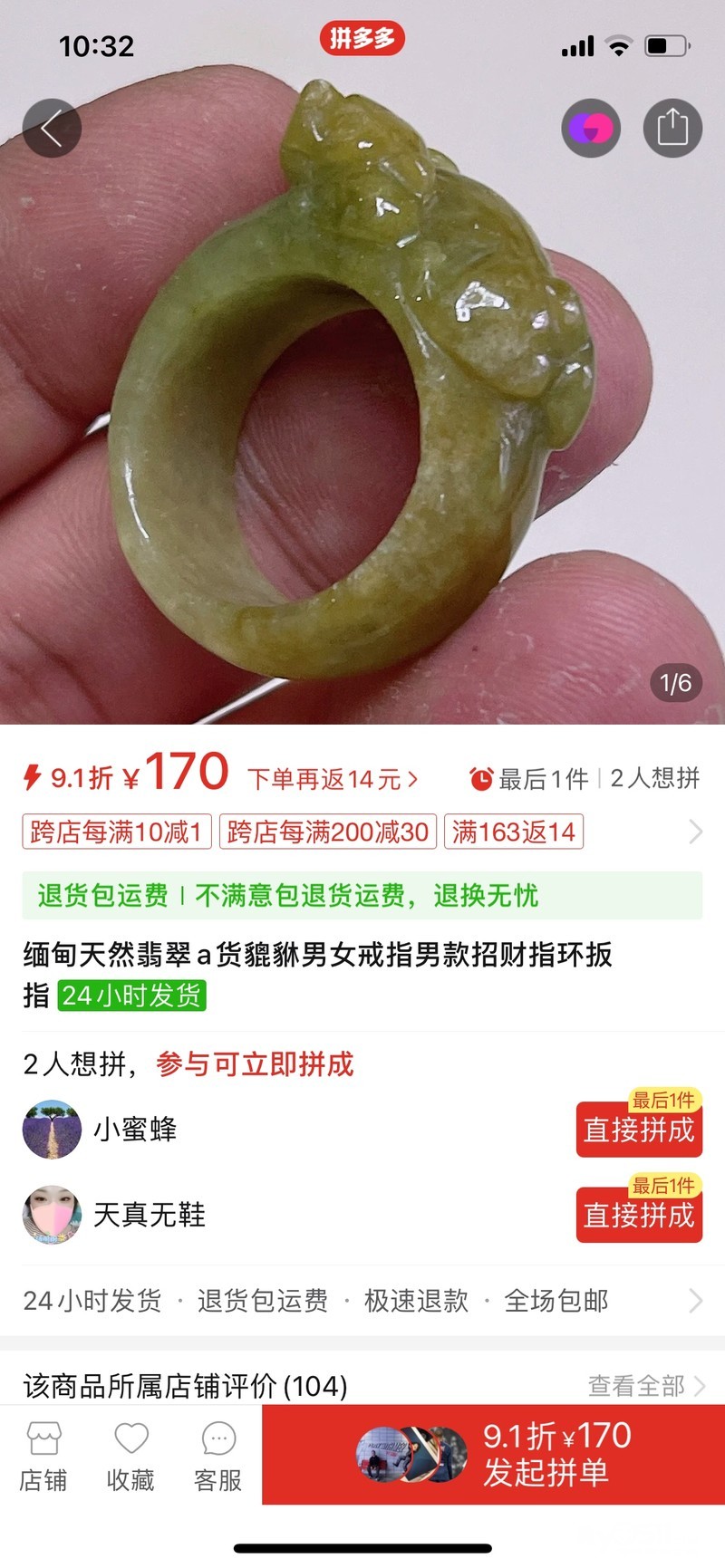
Task: Add item to 收藏 favorites
Action: click(130, 1457)
